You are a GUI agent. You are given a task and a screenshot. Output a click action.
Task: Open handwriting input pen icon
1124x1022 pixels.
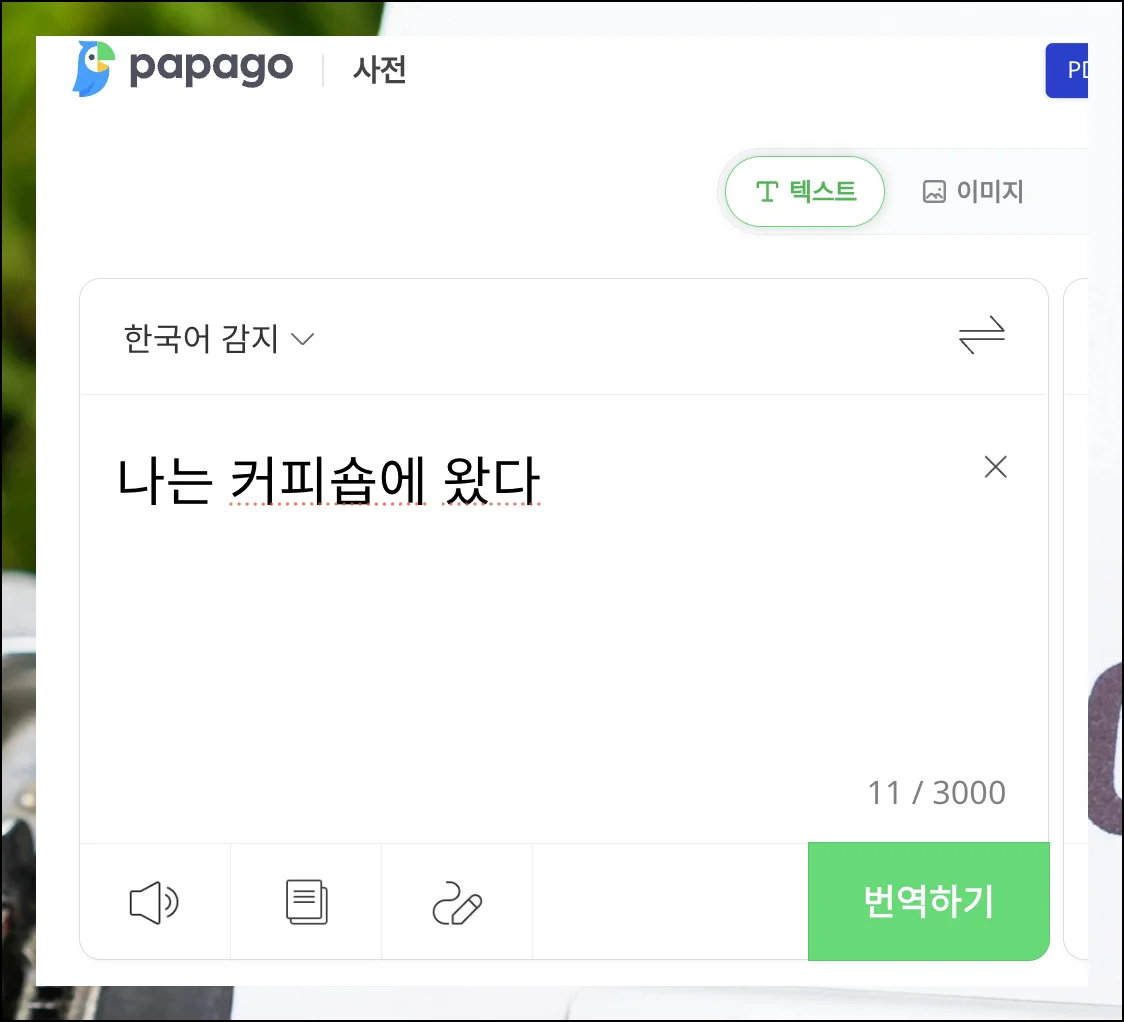[x=457, y=902]
